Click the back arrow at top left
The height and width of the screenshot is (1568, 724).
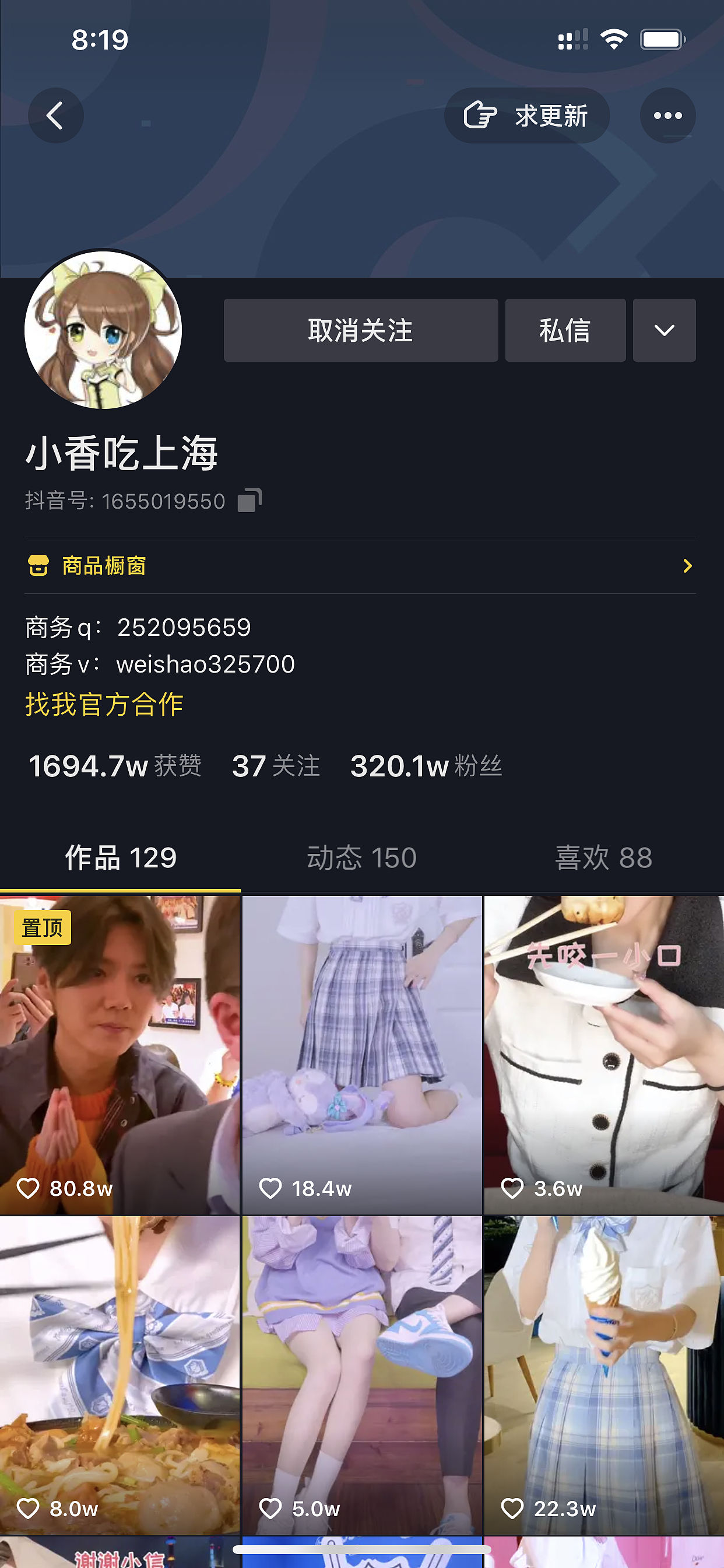coord(56,115)
